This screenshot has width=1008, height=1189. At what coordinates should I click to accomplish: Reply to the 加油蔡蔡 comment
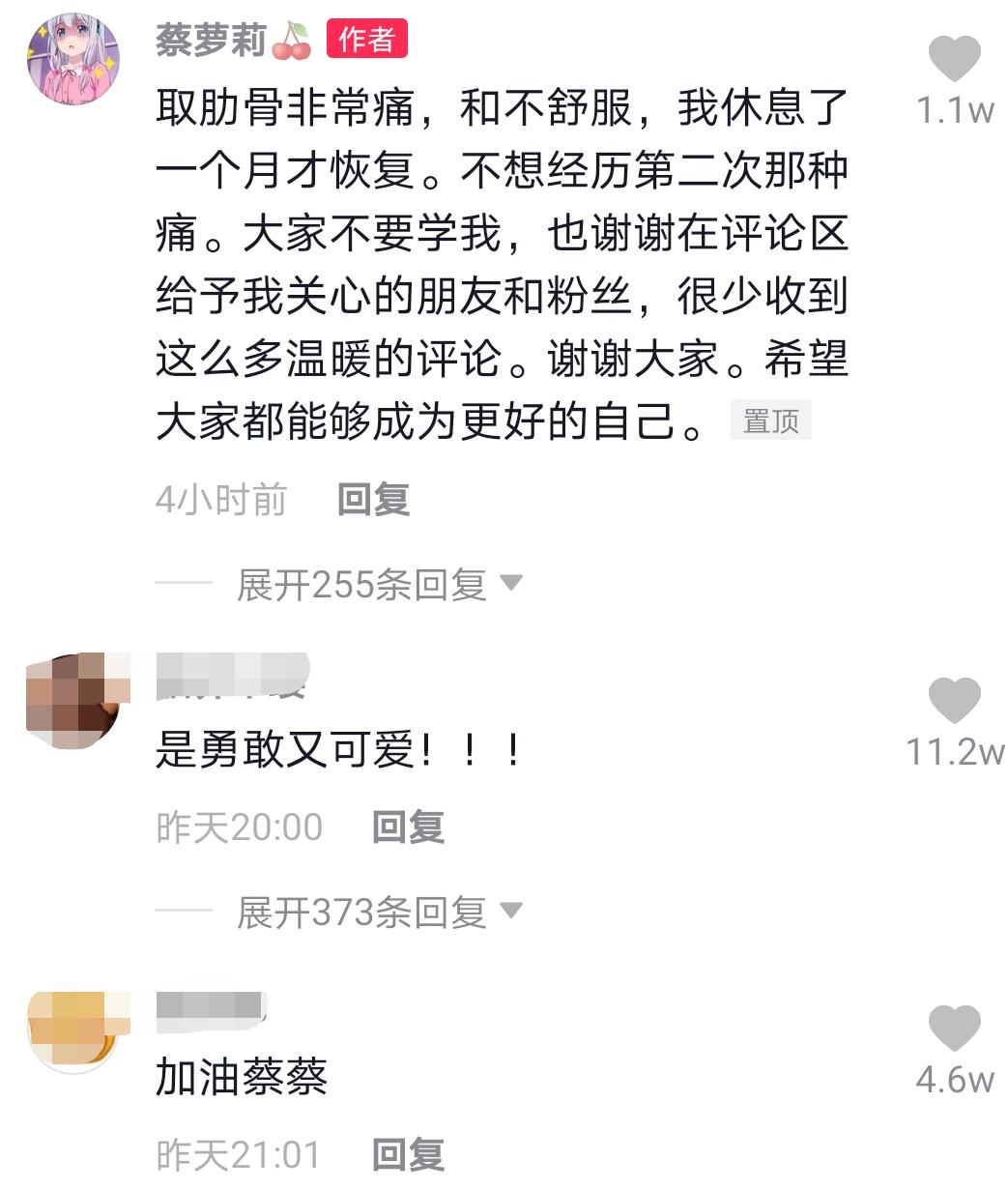pos(408,1151)
